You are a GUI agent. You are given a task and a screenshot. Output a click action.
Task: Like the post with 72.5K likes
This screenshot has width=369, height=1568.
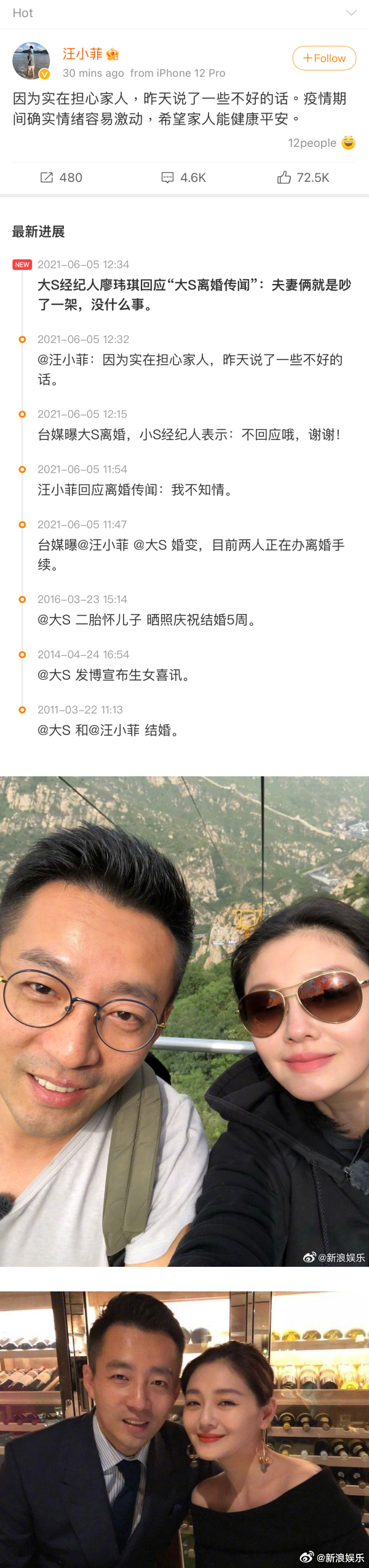click(x=303, y=178)
